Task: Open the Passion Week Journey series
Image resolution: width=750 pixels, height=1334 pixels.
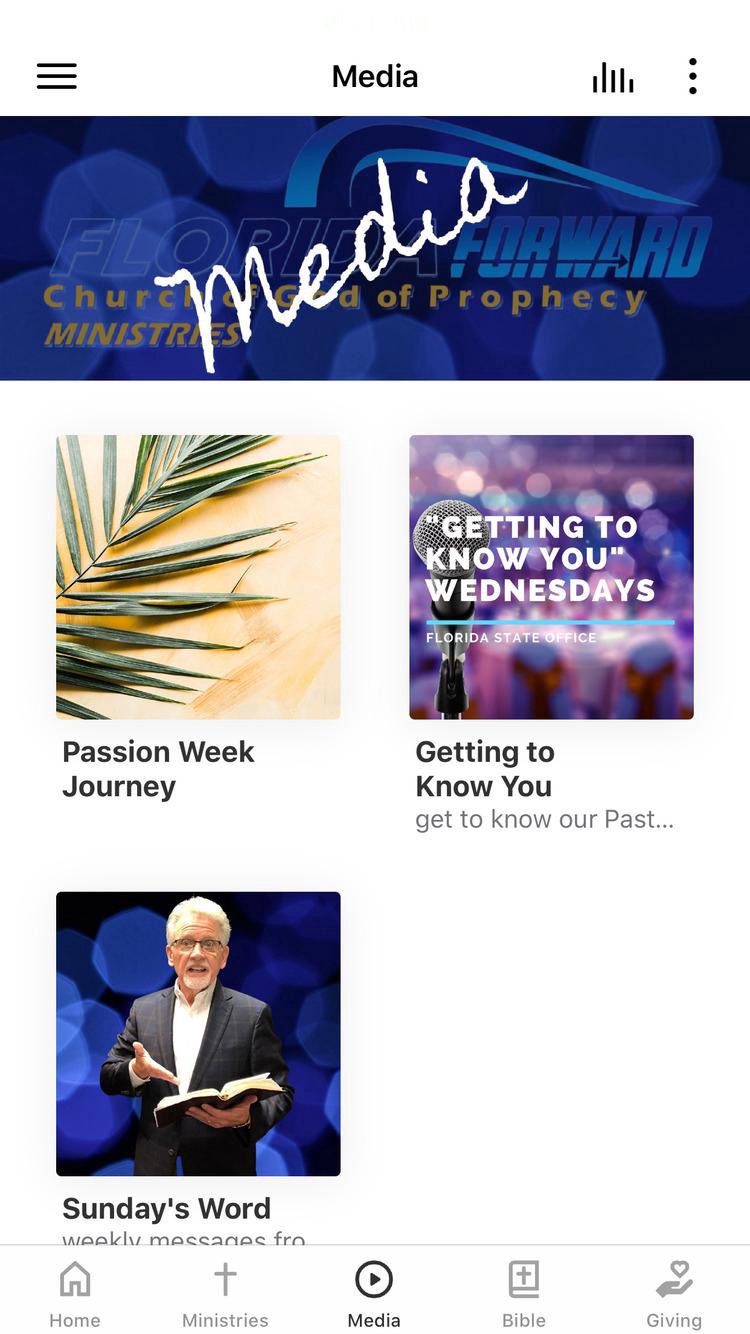Action: (x=198, y=577)
